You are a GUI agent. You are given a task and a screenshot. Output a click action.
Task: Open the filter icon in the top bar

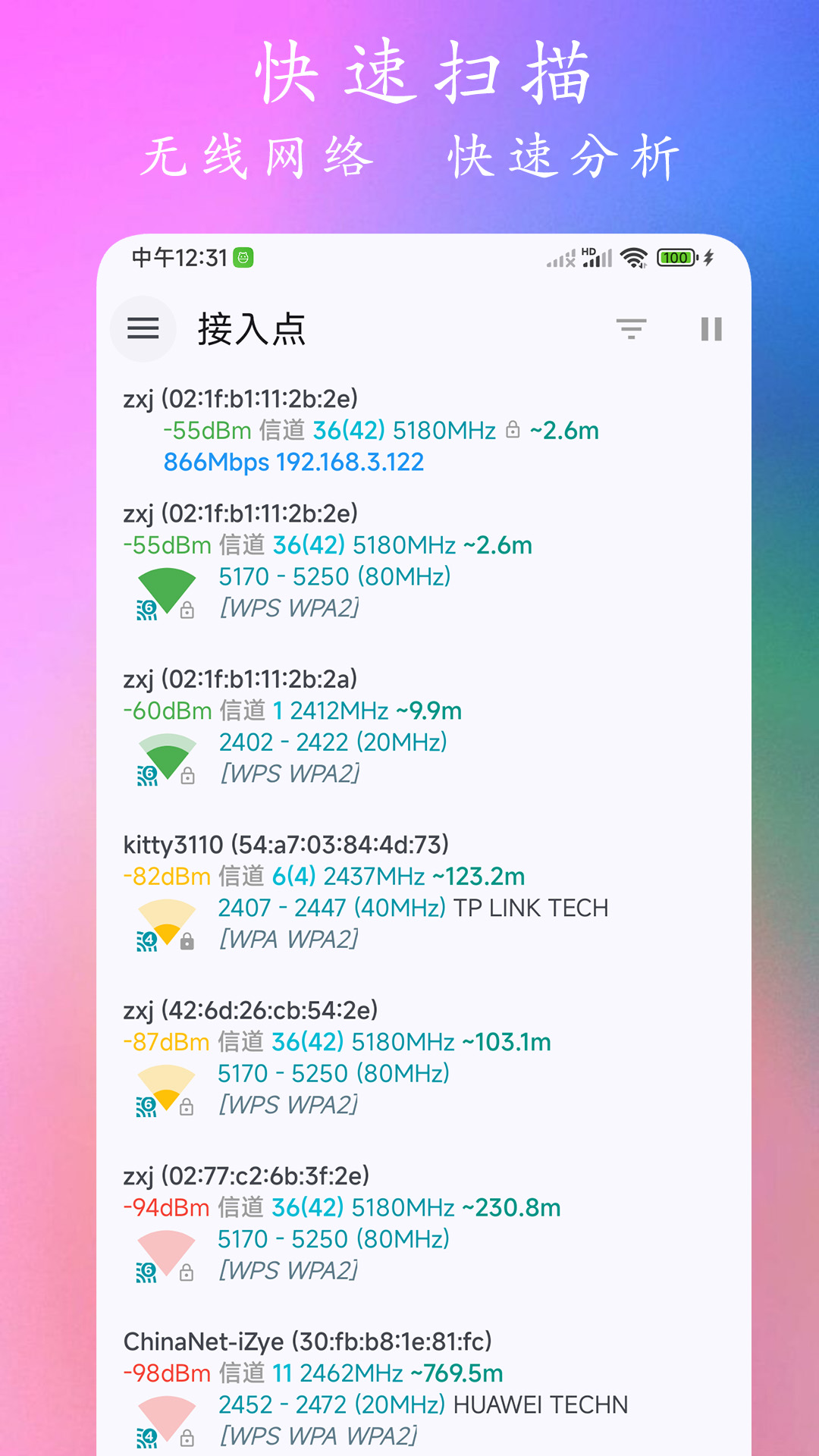tap(630, 328)
